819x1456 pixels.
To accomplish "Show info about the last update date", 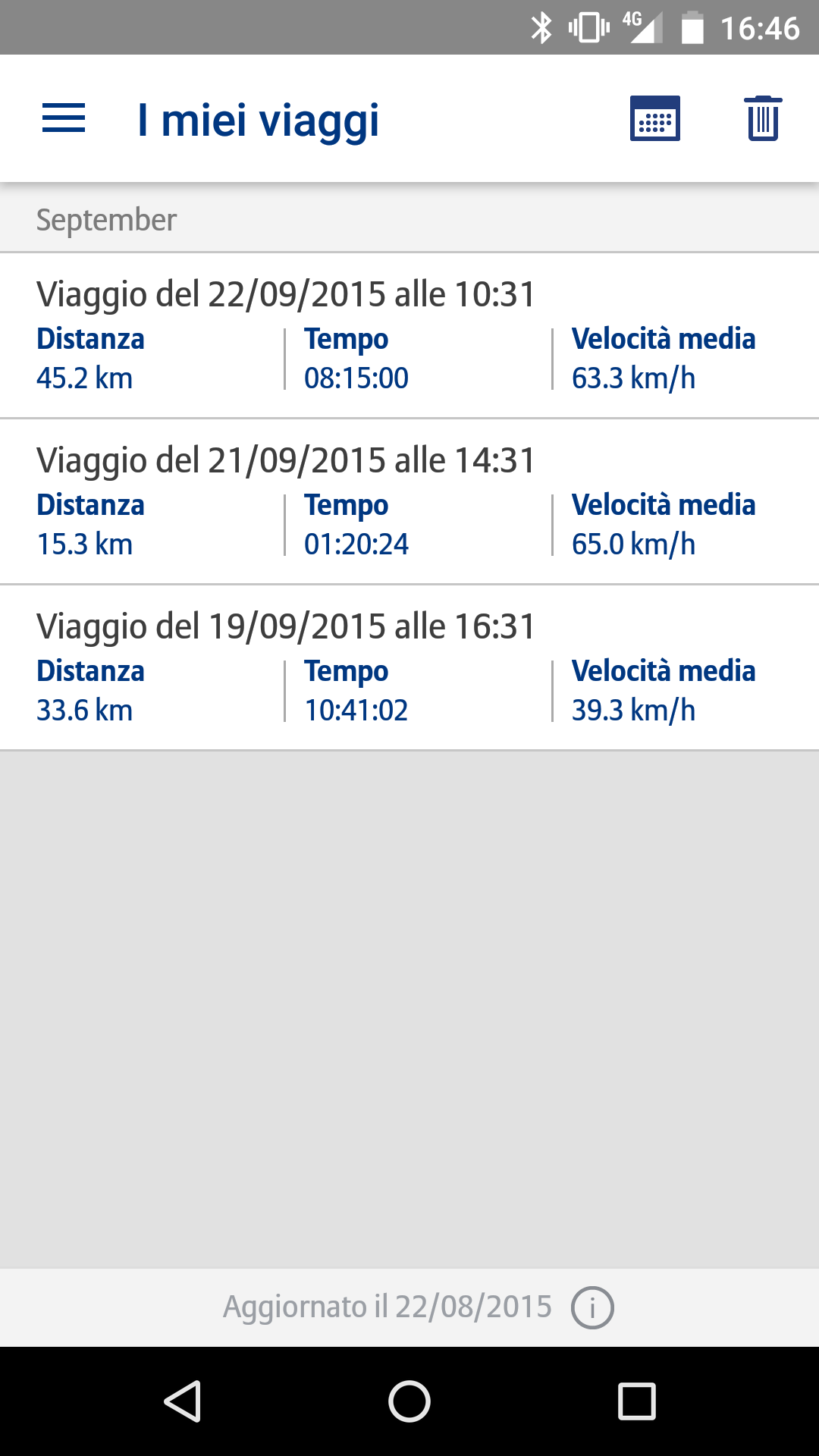I will coord(592,1307).
